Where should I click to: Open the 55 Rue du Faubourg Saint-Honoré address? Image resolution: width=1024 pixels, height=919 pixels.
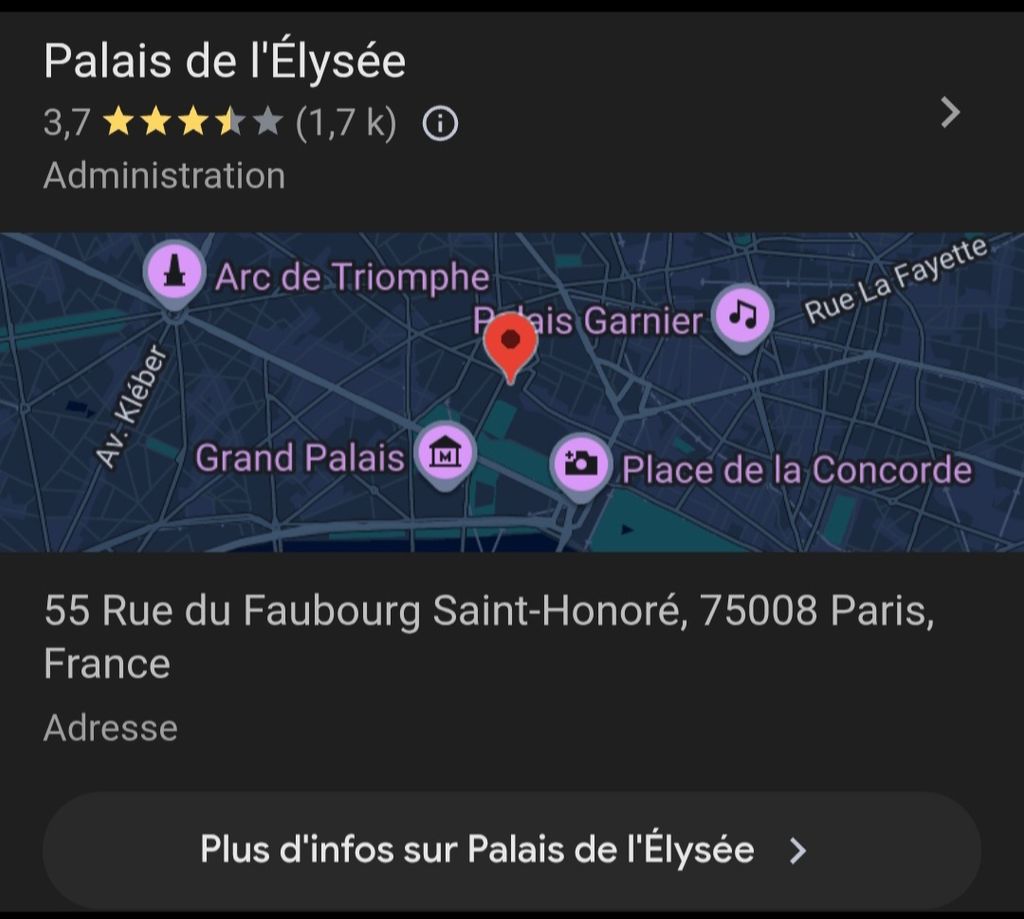(x=488, y=636)
